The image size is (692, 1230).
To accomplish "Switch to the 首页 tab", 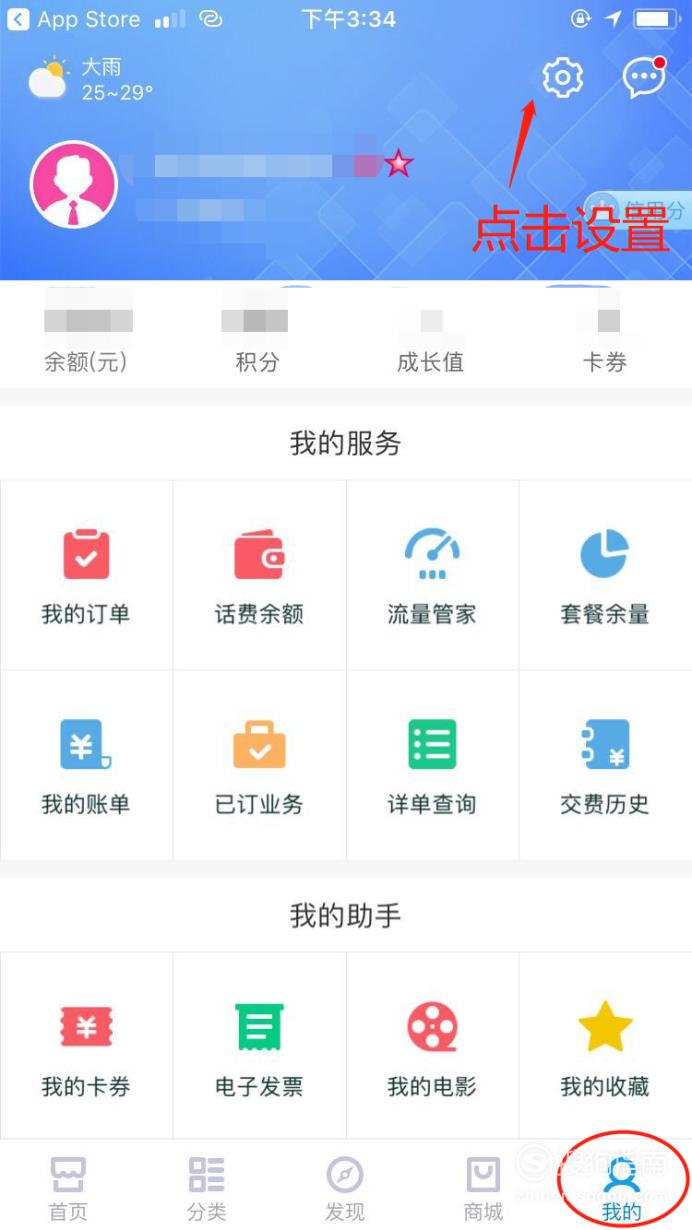I will 68,1188.
